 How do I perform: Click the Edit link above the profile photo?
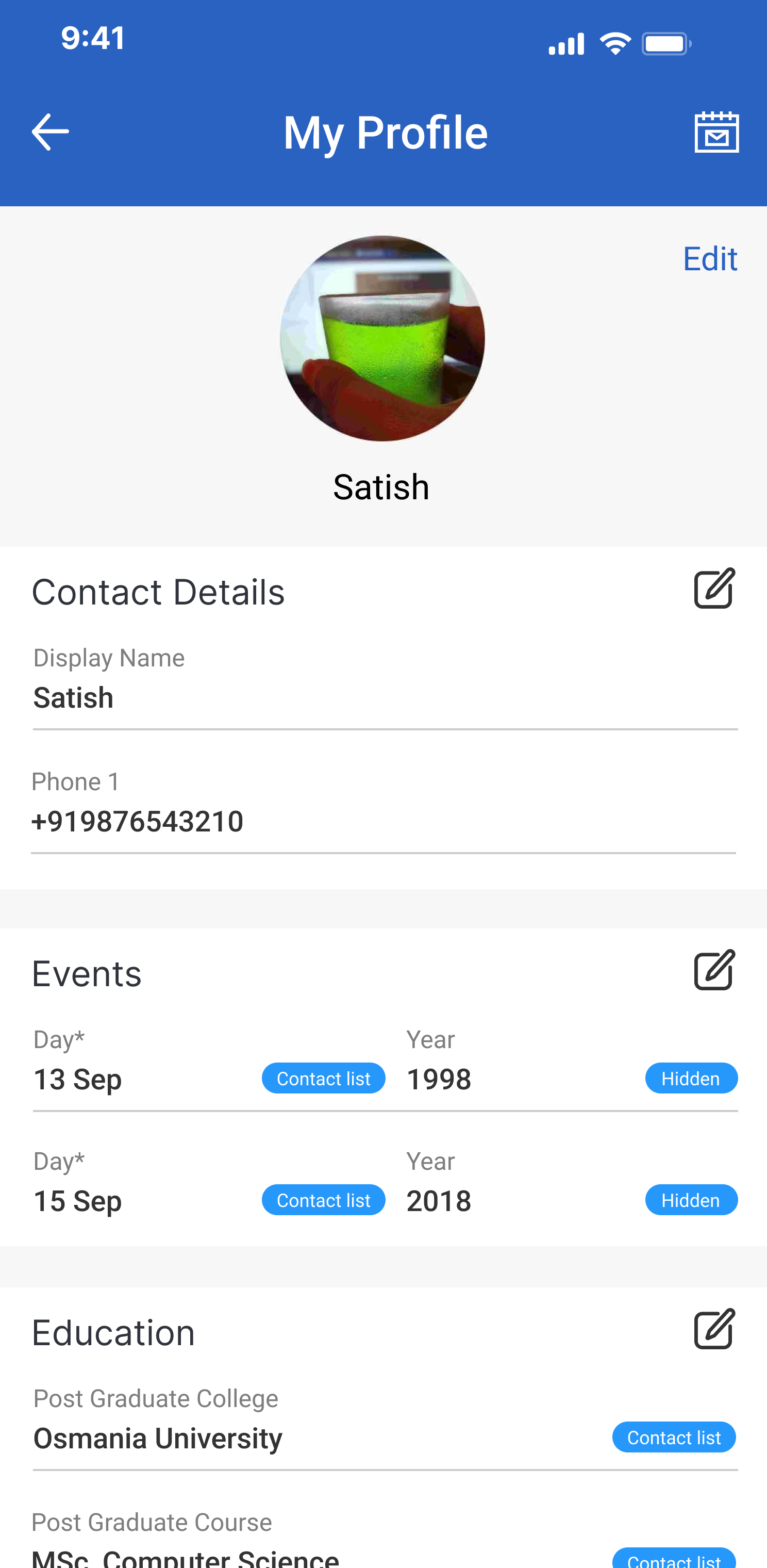(x=710, y=258)
